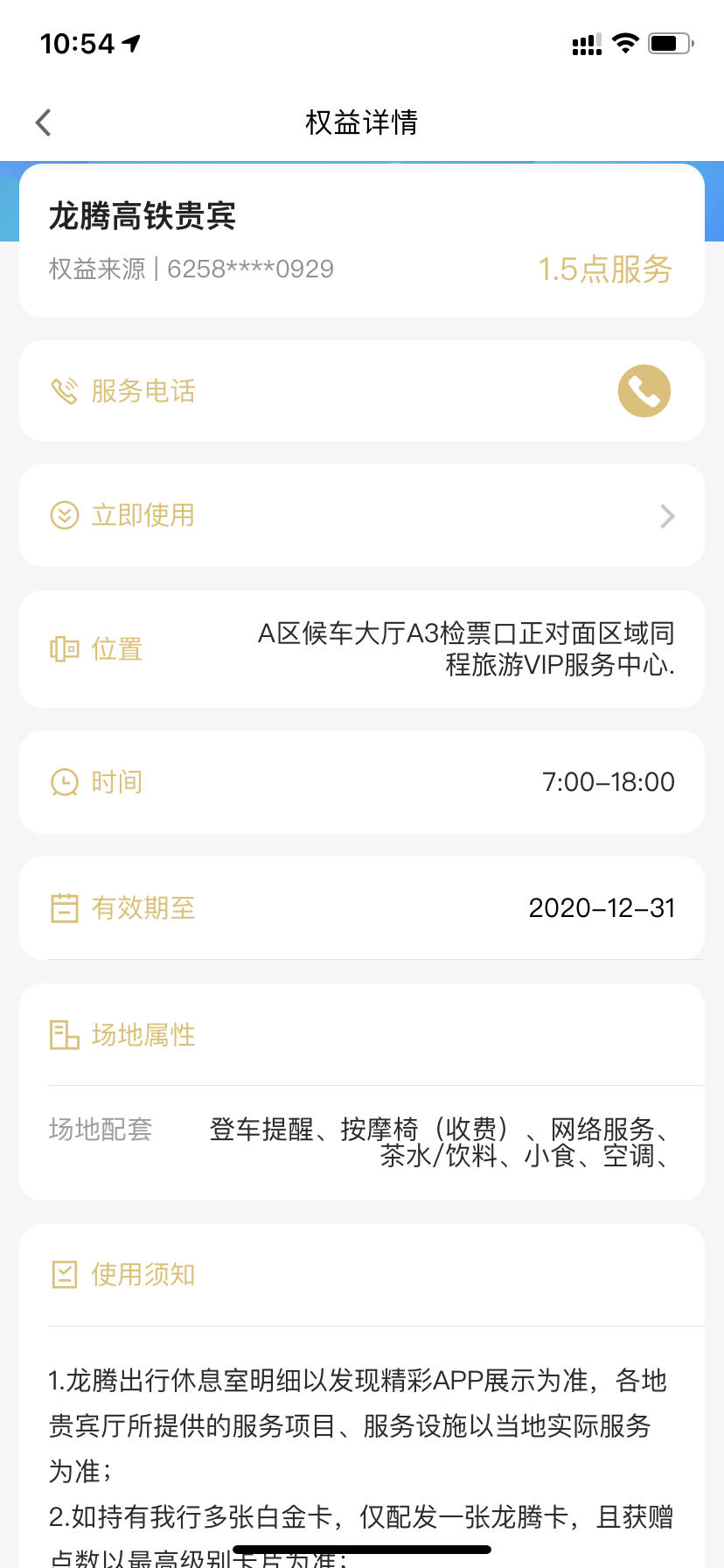This screenshot has height=1568, width=724.
Task: Call the 服务电话 phone button
Action: tap(644, 390)
